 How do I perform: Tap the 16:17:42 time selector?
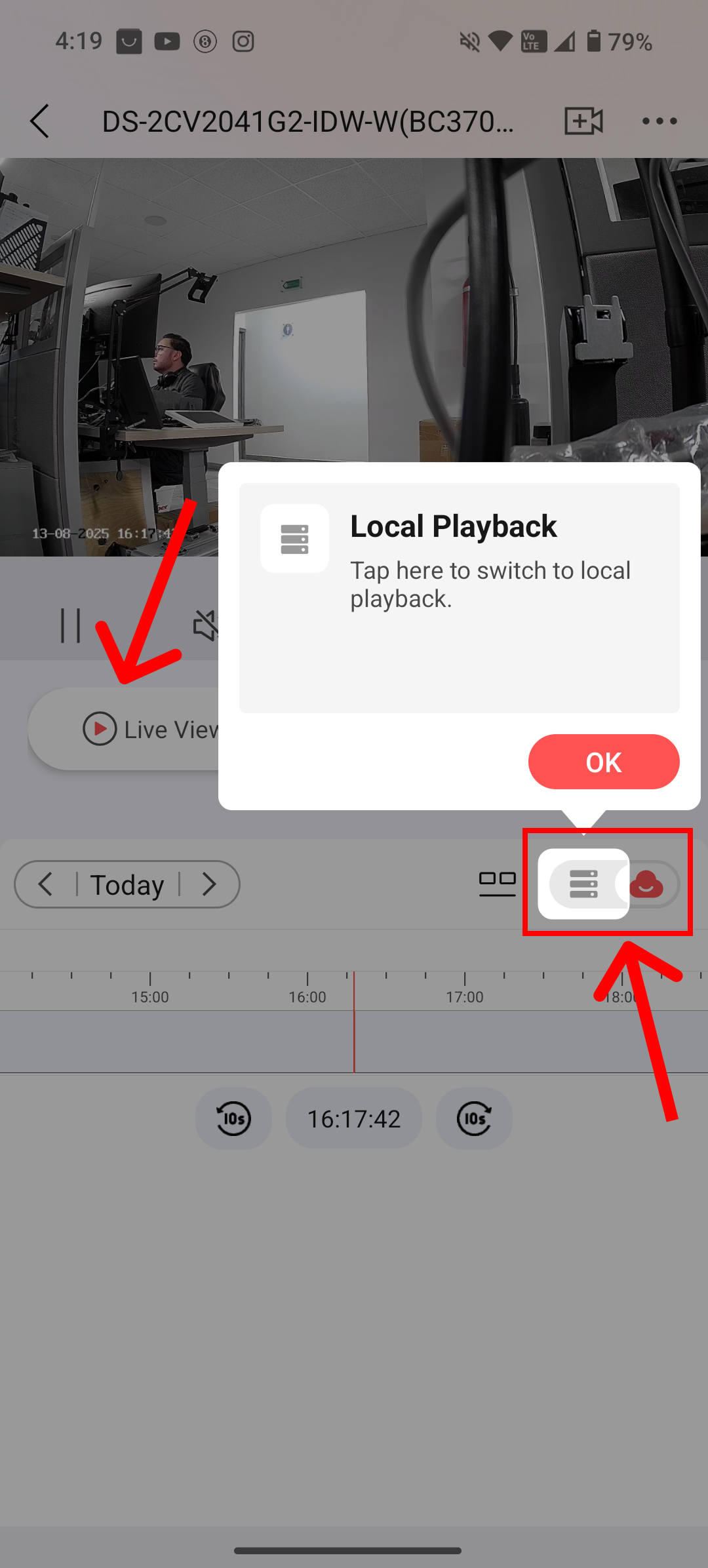(x=354, y=1118)
